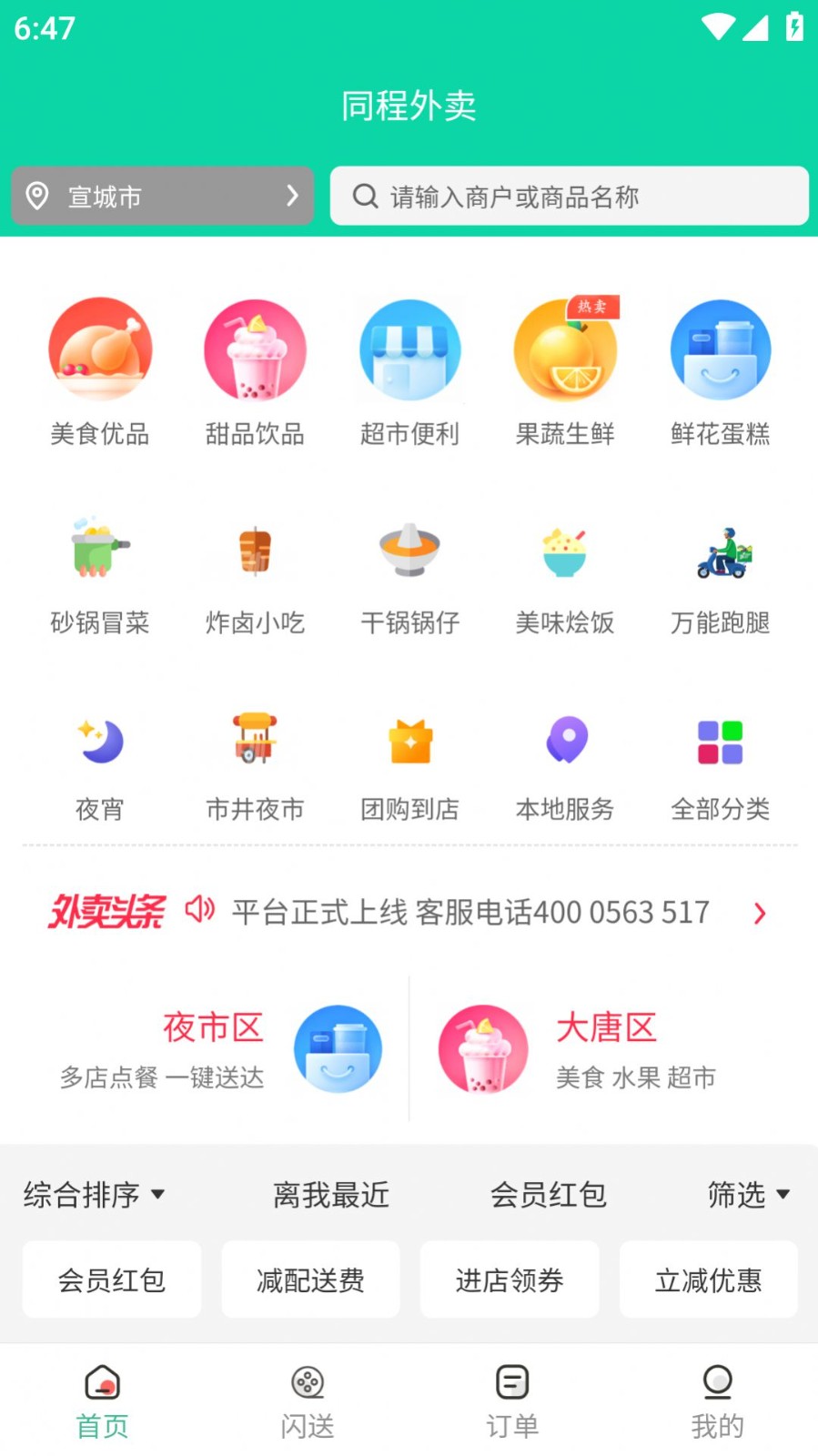Screen dimensions: 818x1456
Task: Tap the search input field
Action: 569,196
